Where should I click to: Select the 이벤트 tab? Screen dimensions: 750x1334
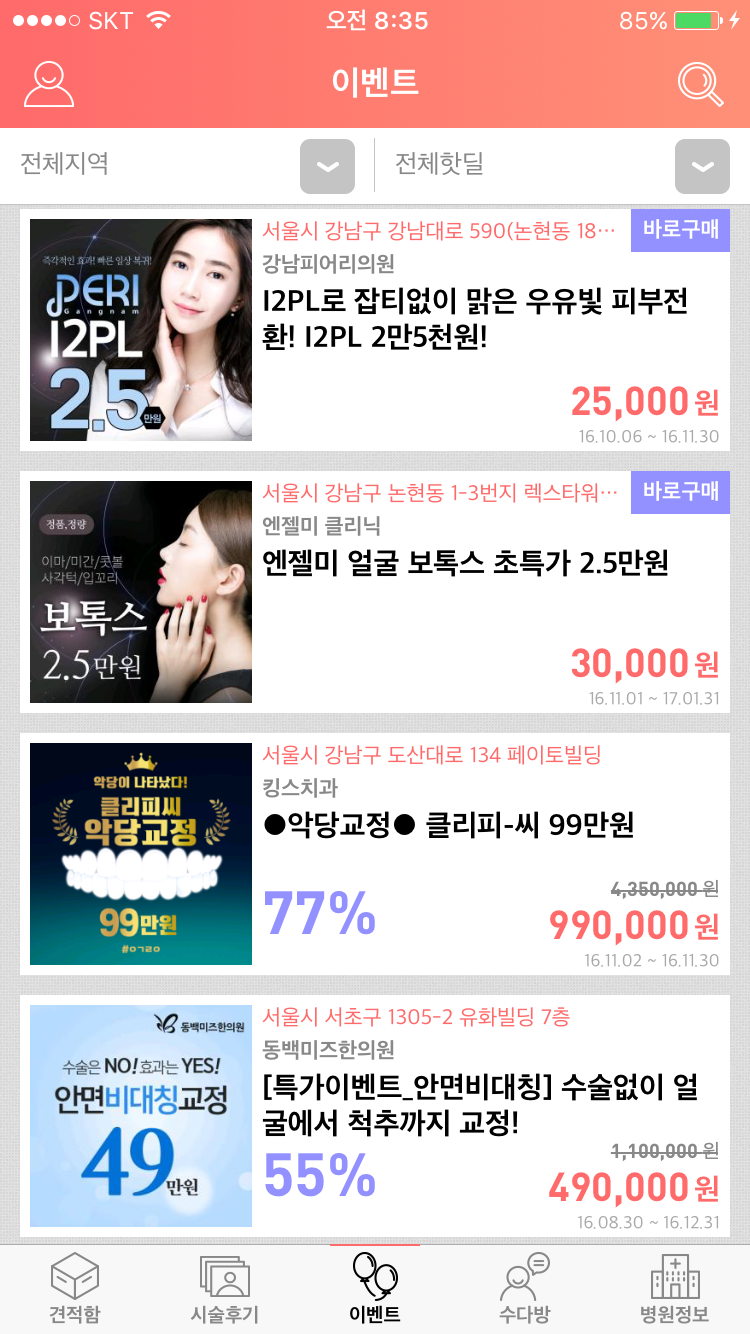[x=375, y=1289]
